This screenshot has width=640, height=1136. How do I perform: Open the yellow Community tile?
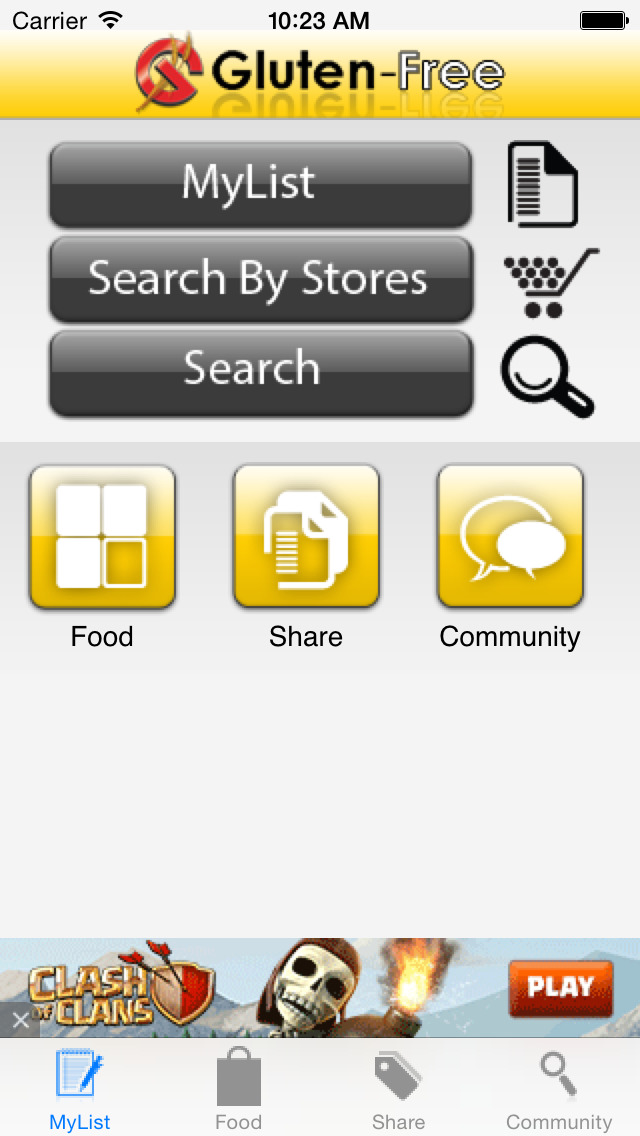(x=510, y=537)
